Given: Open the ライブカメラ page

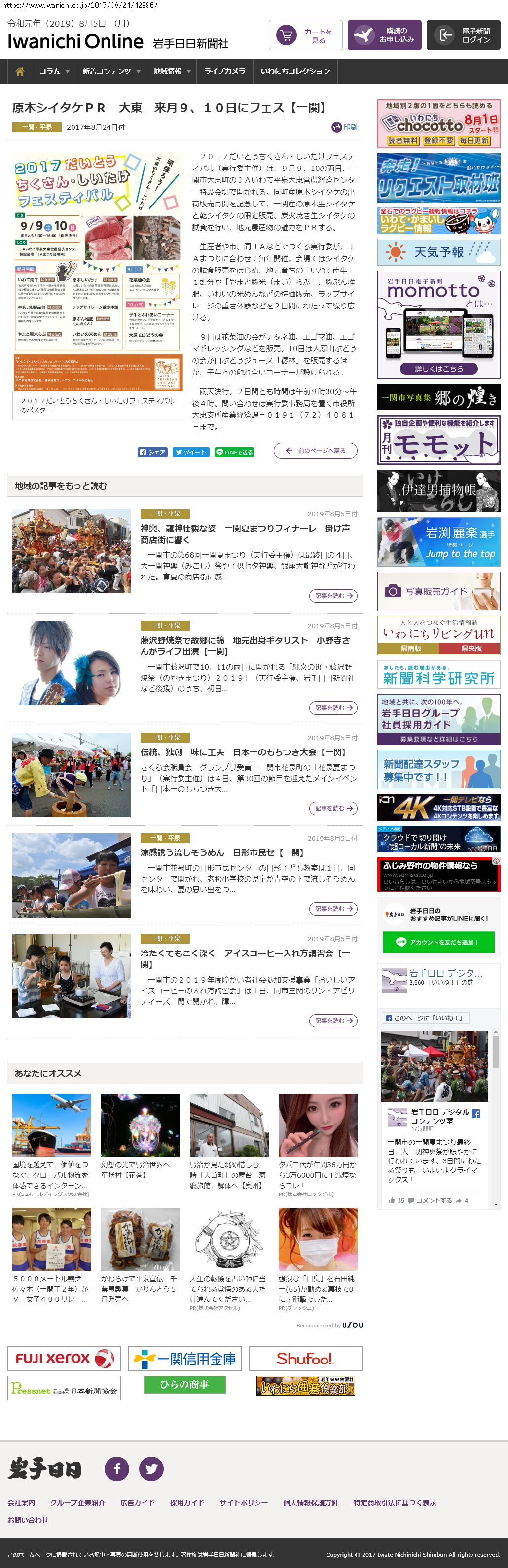Looking at the screenshot, I should [x=225, y=71].
